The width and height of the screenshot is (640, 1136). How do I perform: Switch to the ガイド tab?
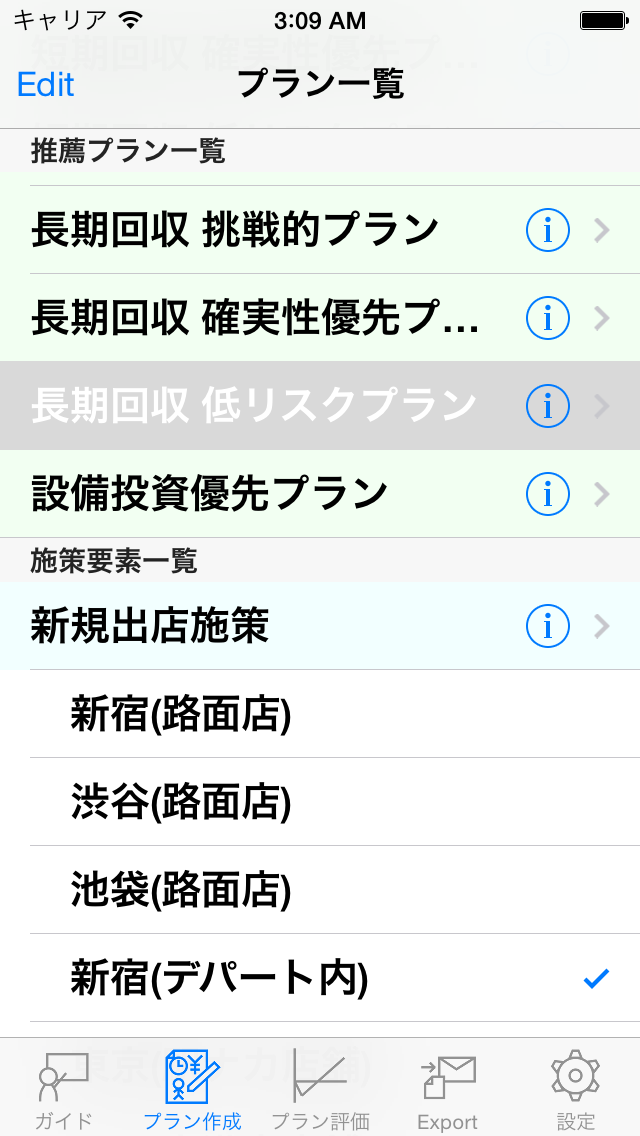click(x=64, y=1088)
